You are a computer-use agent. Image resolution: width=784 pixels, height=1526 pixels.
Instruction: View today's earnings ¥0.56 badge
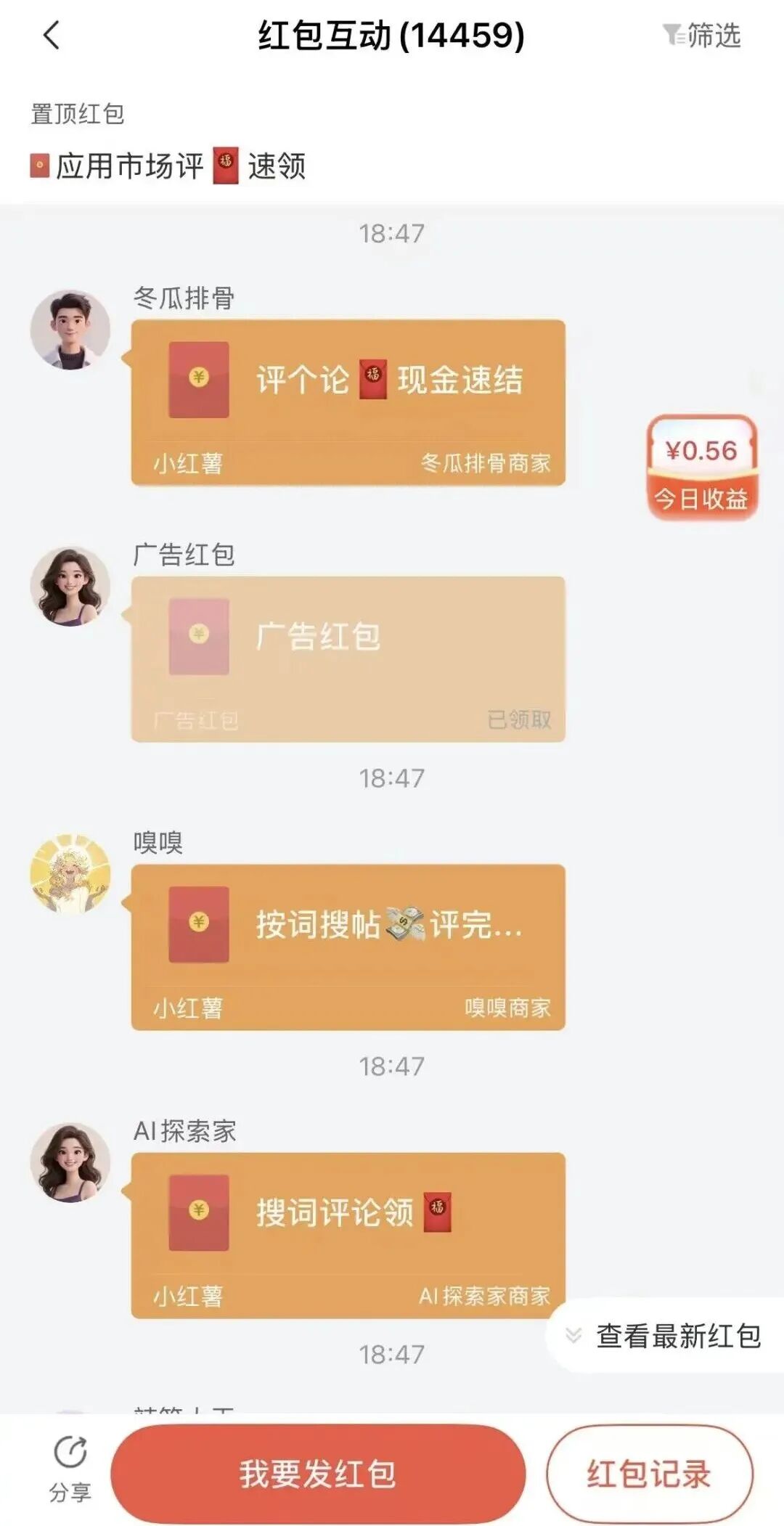tap(702, 468)
